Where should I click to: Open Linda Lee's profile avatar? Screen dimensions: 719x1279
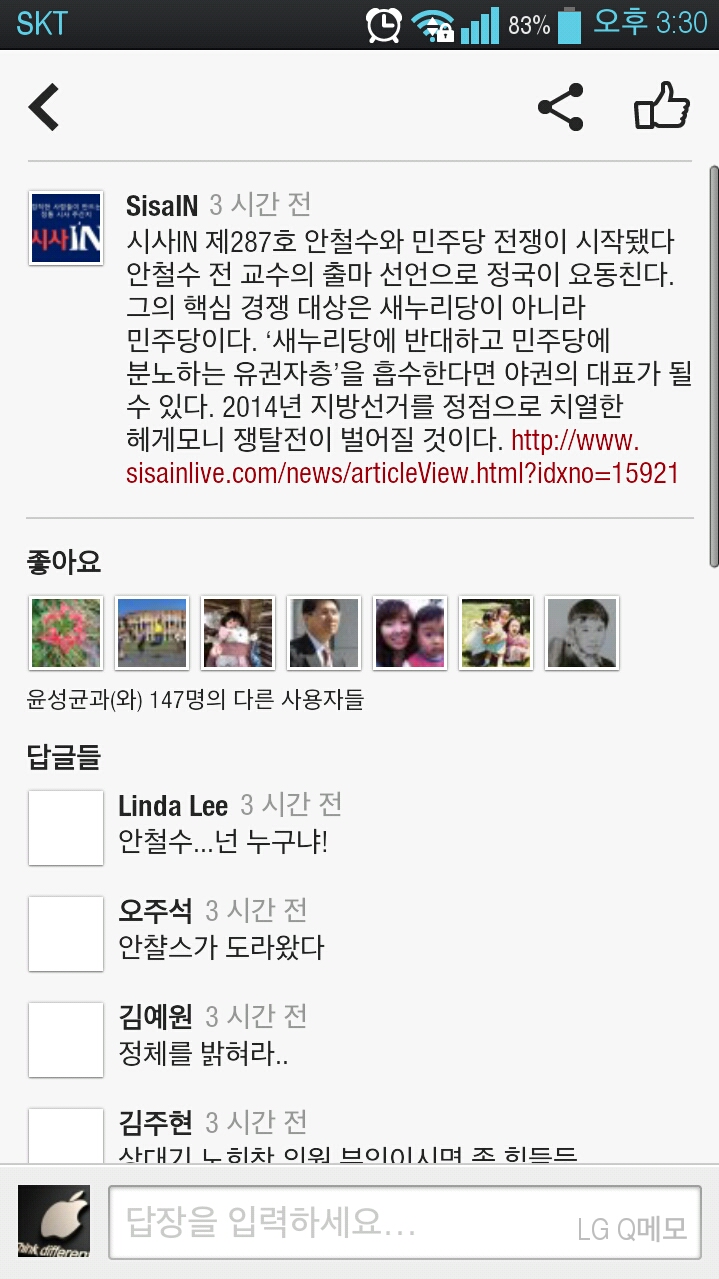[66, 828]
